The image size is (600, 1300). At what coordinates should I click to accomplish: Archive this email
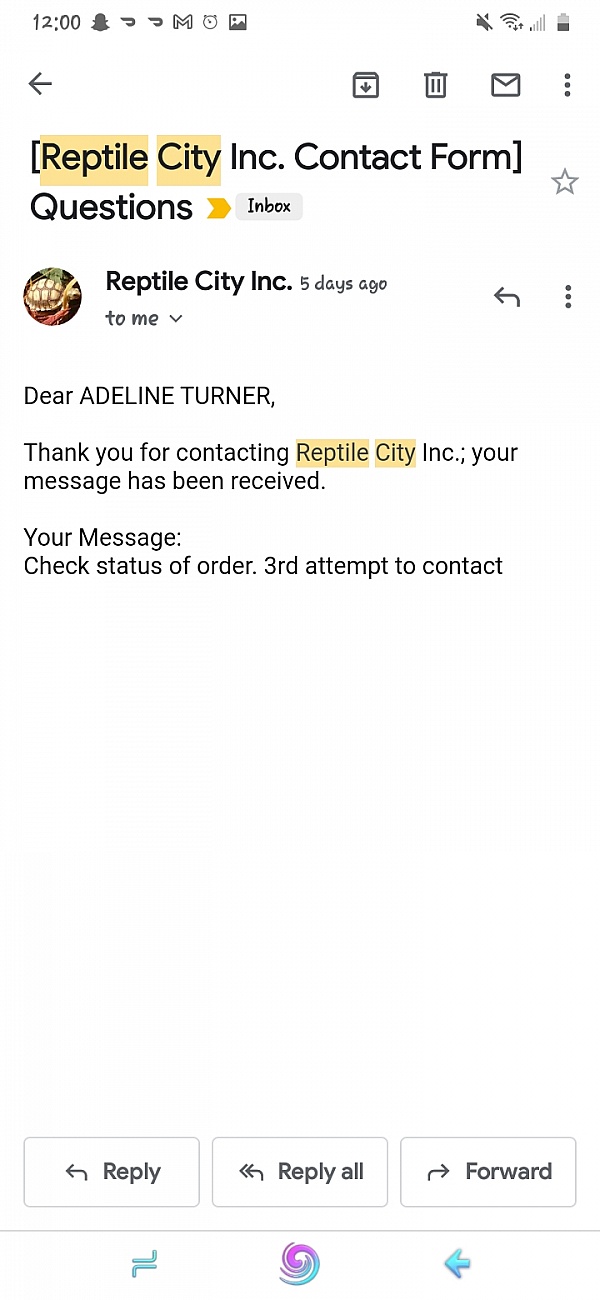pyautogui.click(x=366, y=85)
